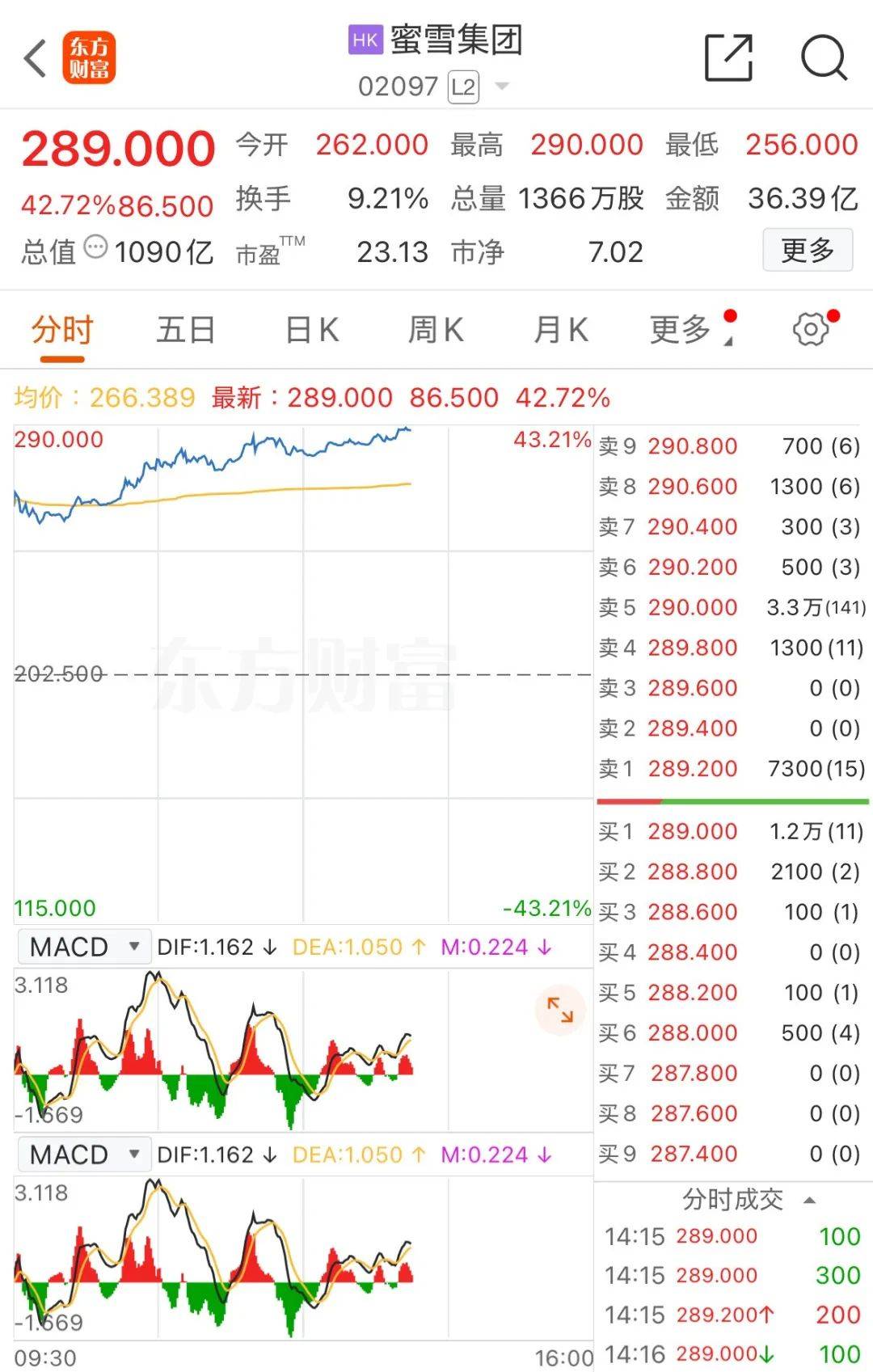
Task: Share the stock page
Action: click(x=728, y=58)
